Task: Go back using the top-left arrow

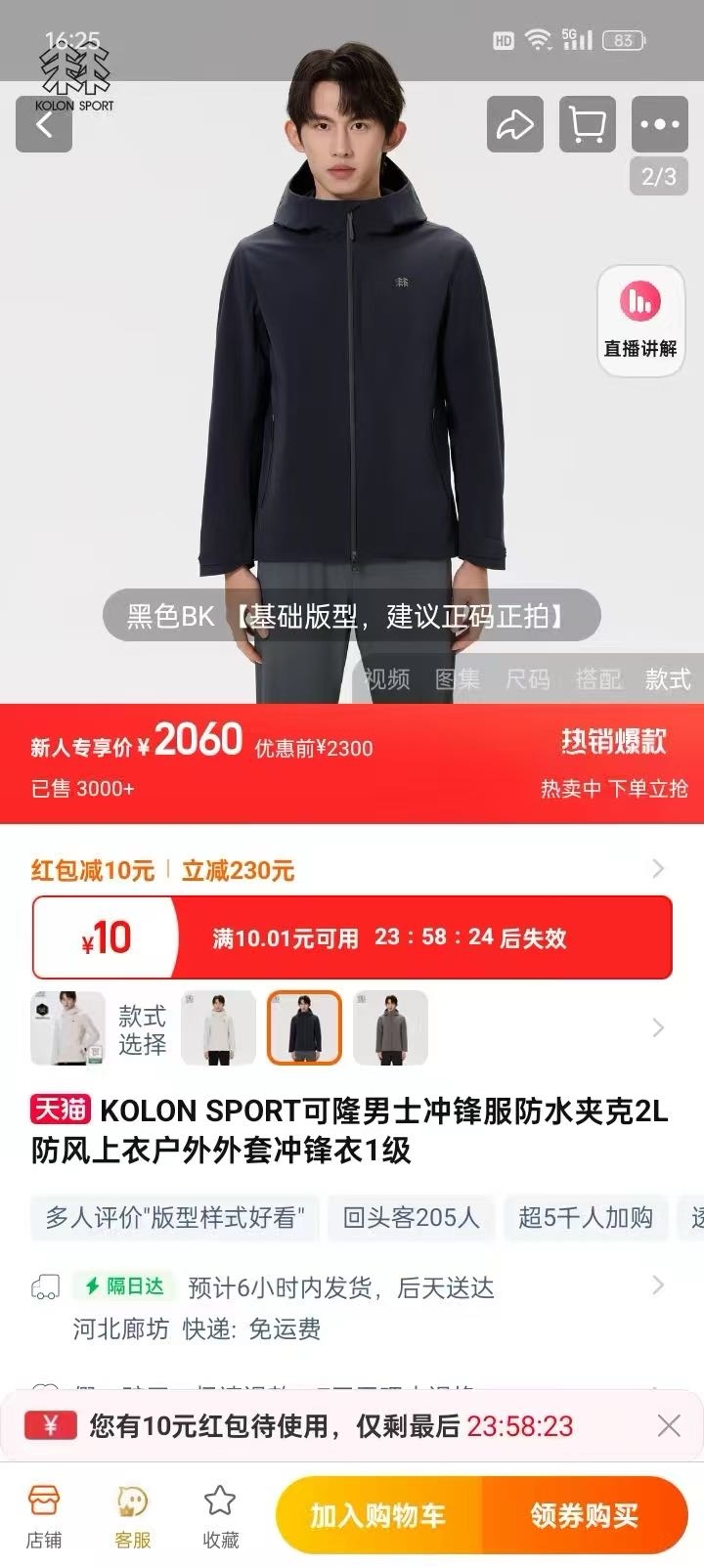Action: (44, 125)
